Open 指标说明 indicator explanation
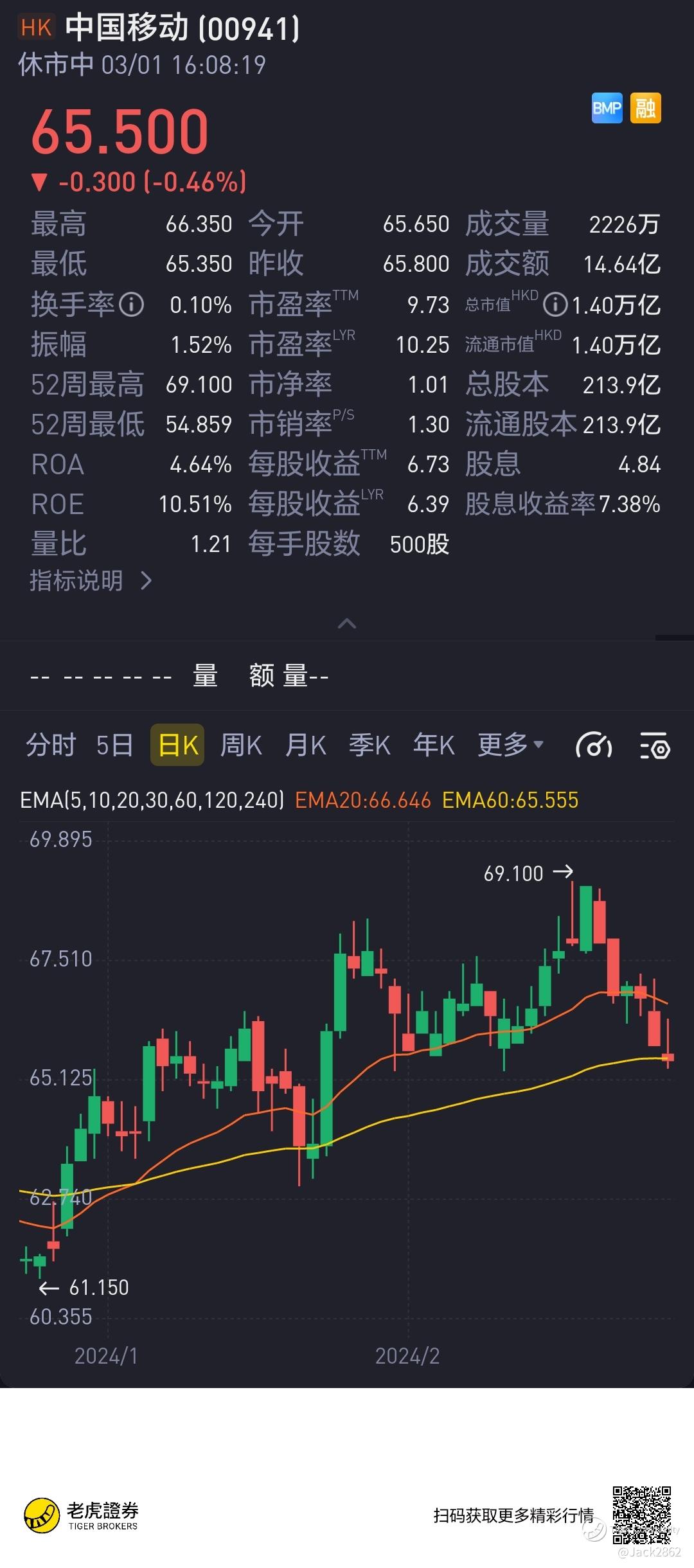The image size is (694, 1568). 90,581
